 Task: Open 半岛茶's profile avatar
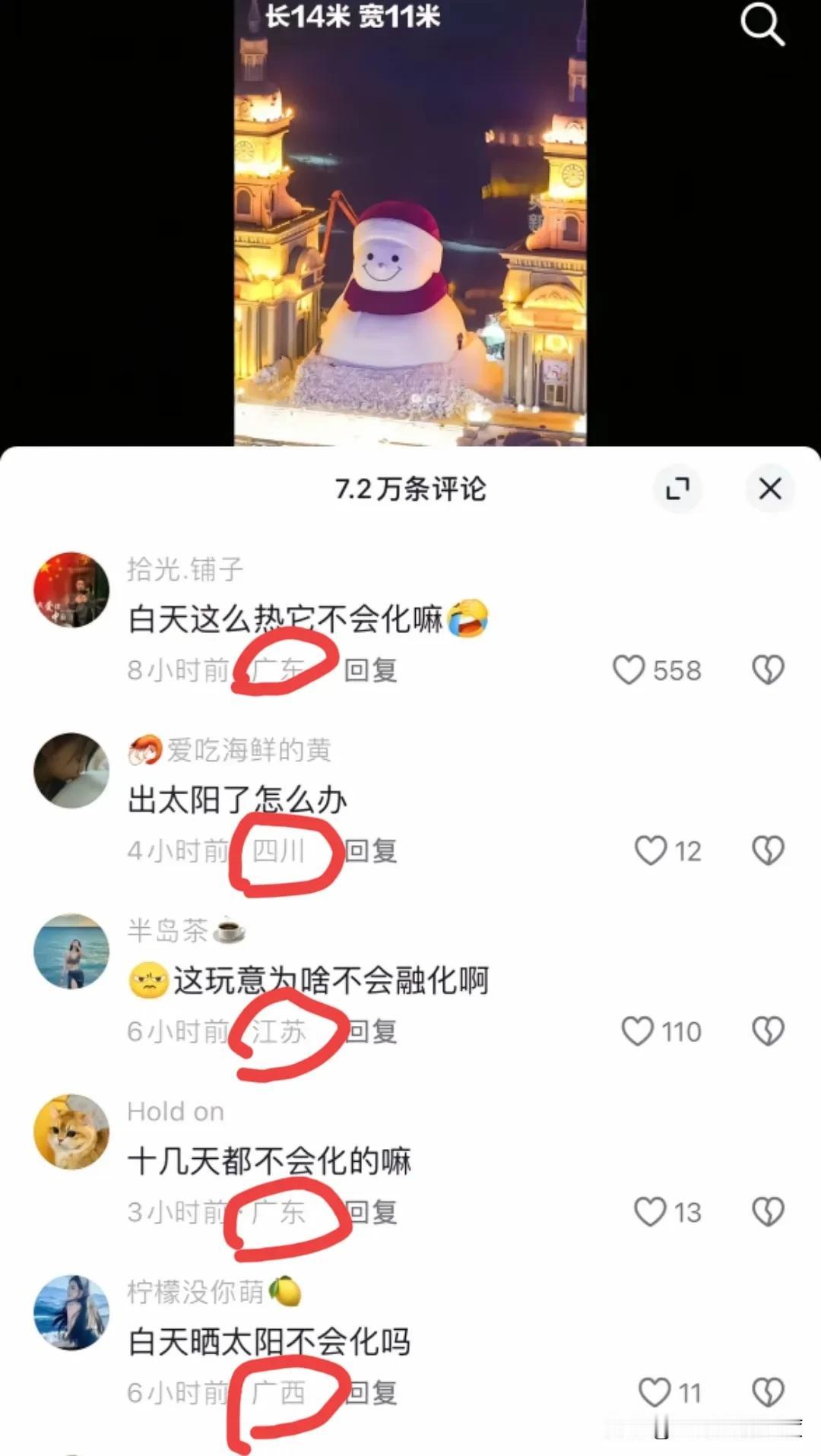point(71,951)
